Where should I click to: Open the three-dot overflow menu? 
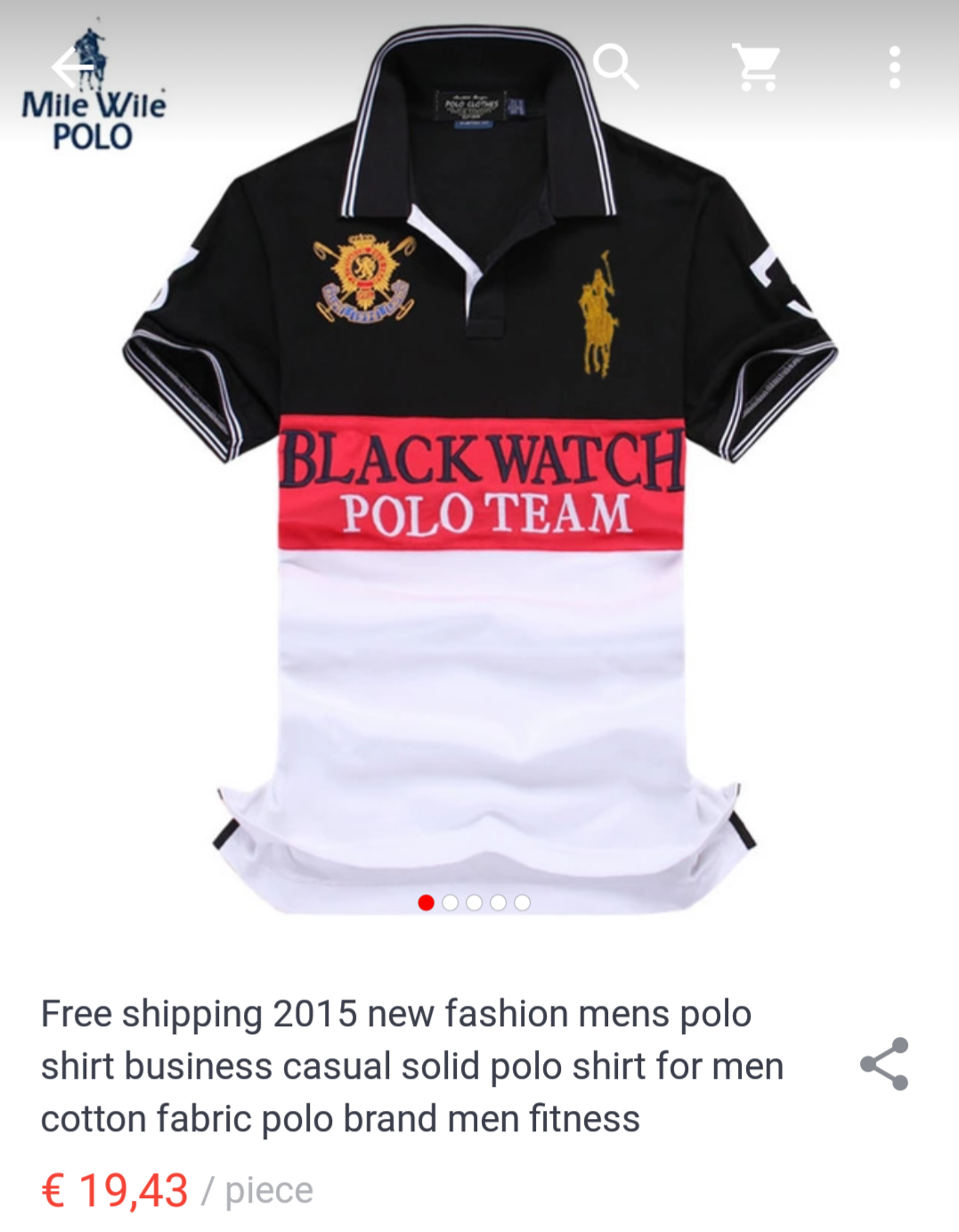(x=894, y=67)
